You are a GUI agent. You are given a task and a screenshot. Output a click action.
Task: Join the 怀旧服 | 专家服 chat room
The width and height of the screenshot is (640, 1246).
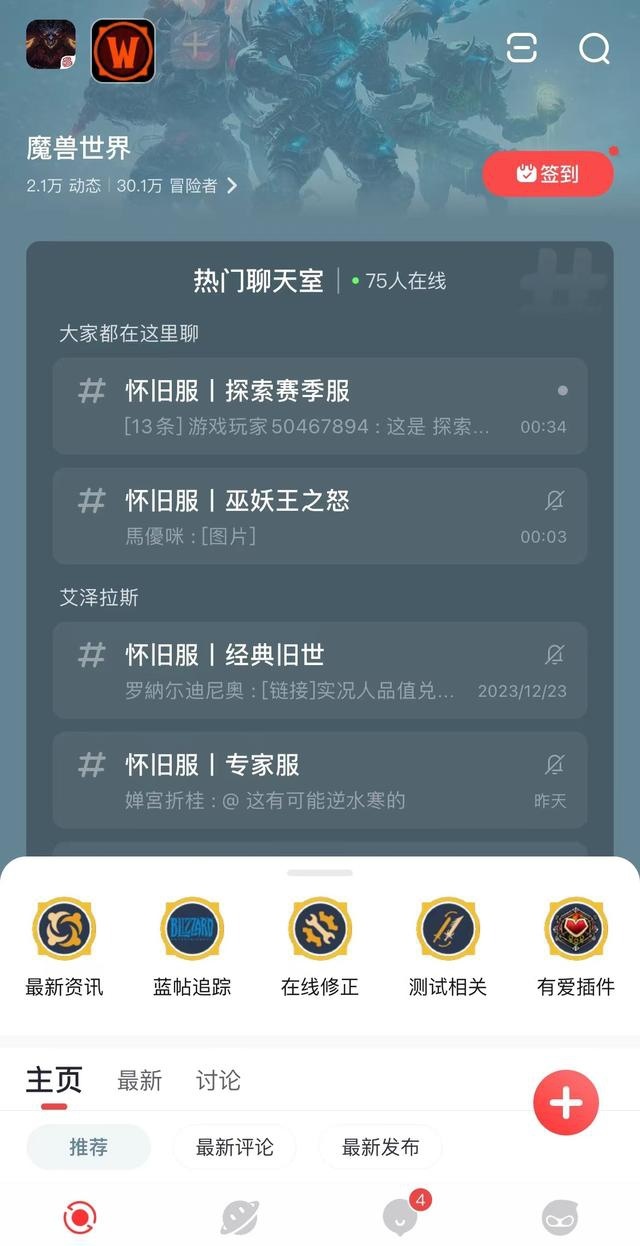pos(319,780)
